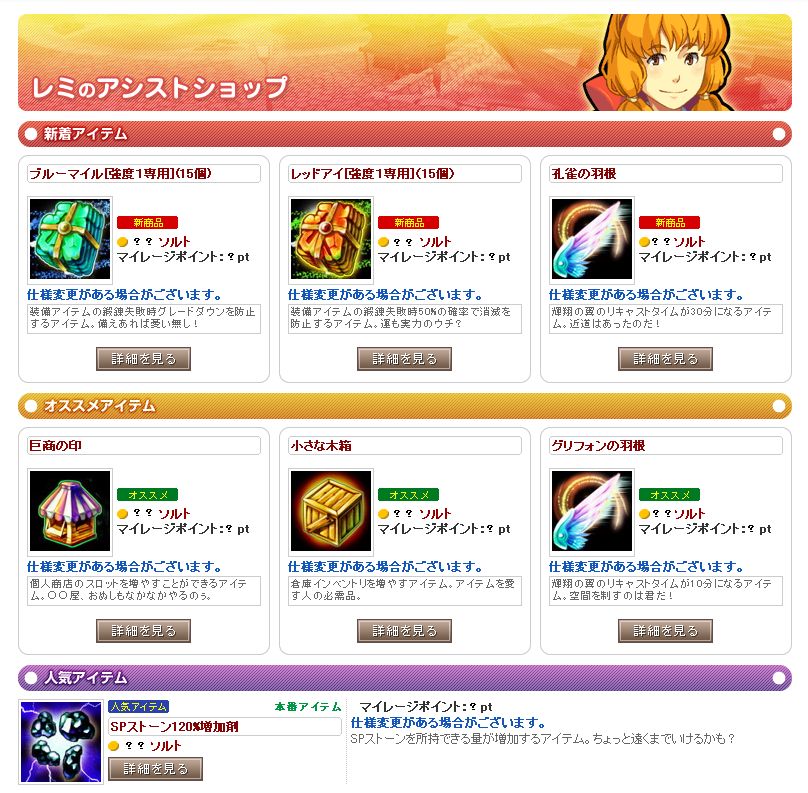Viewport: 808px width, 793px height.
Task: See details for 小さな木箱
Action: (404, 631)
